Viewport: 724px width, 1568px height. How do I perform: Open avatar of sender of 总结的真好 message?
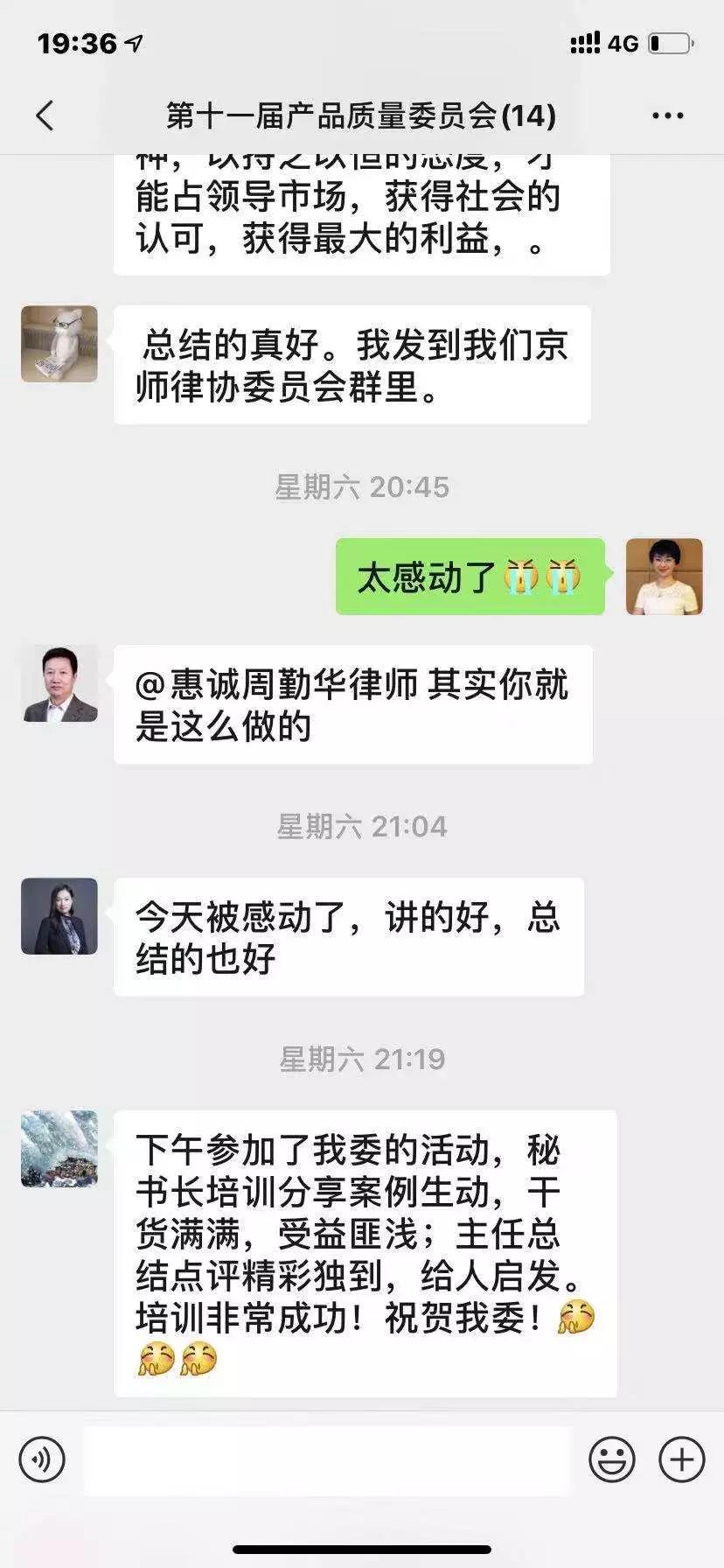pyautogui.click(x=59, y=344)
